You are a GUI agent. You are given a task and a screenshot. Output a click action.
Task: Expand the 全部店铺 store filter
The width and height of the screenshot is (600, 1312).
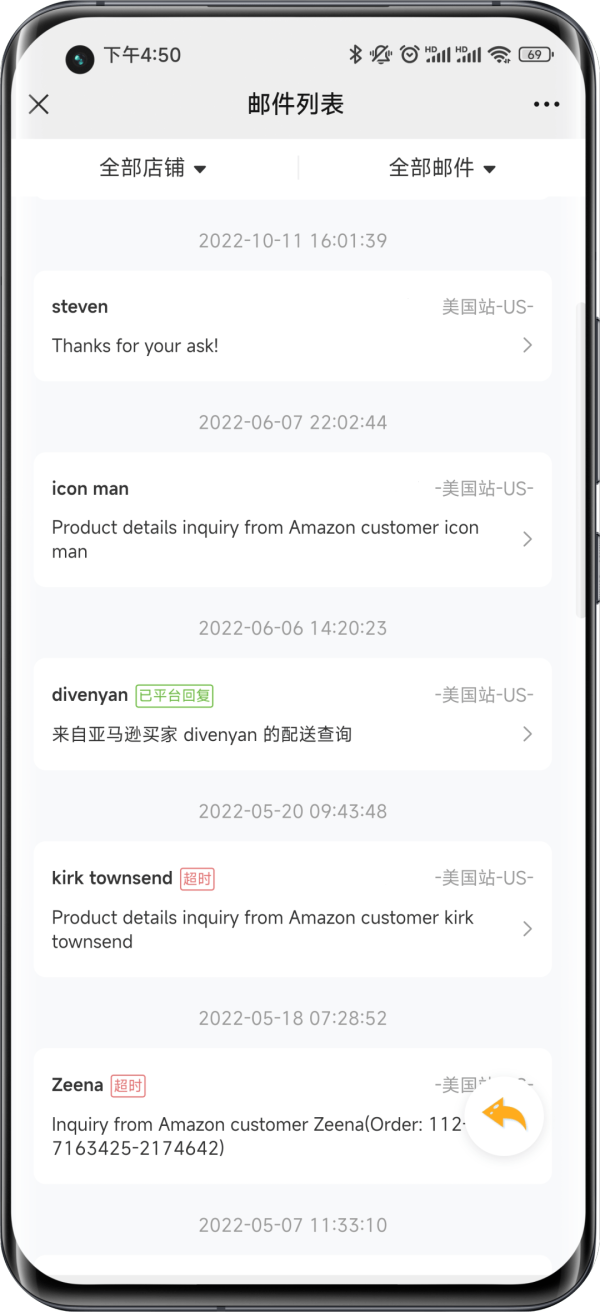153,168
